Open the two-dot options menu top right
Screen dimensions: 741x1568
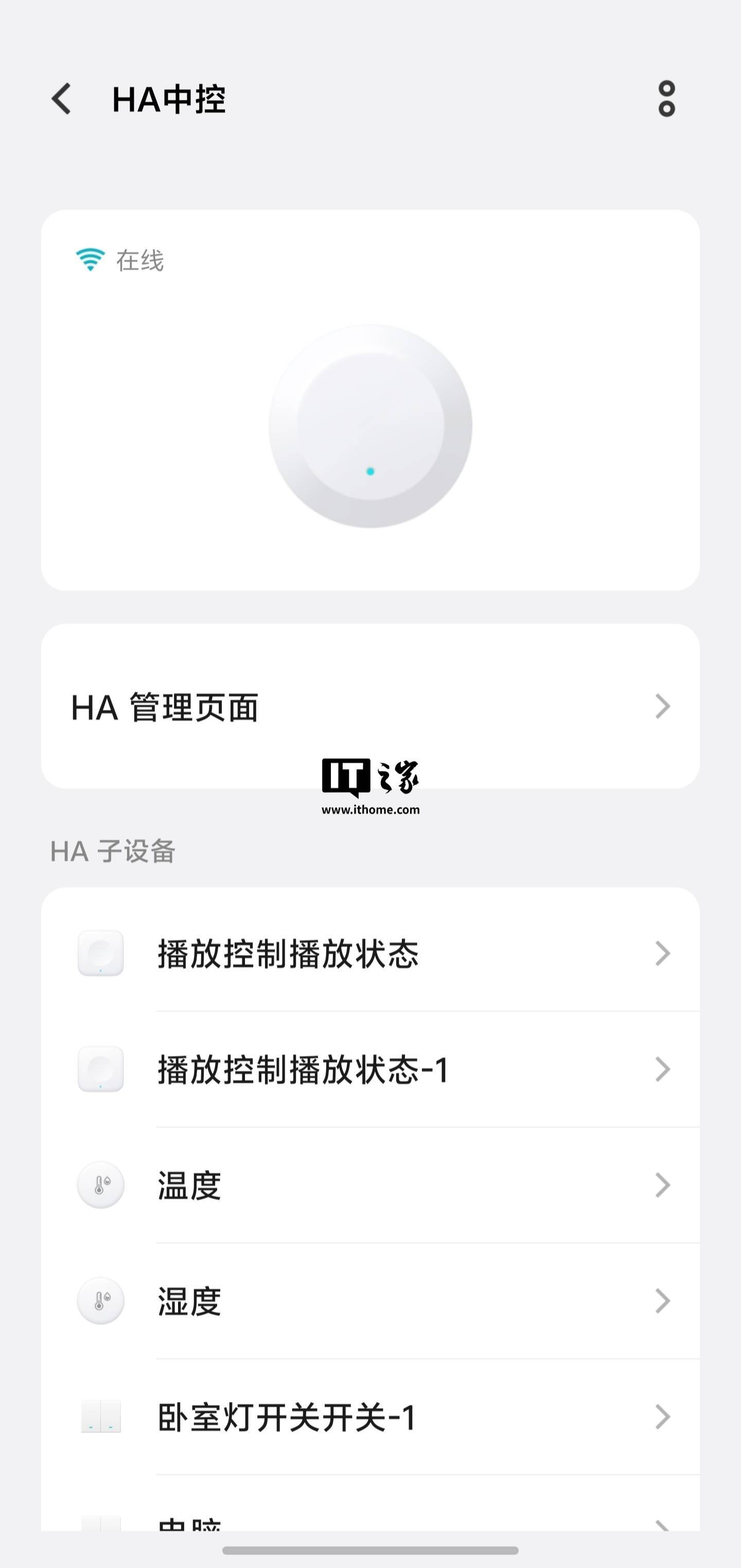pos(668,100)
